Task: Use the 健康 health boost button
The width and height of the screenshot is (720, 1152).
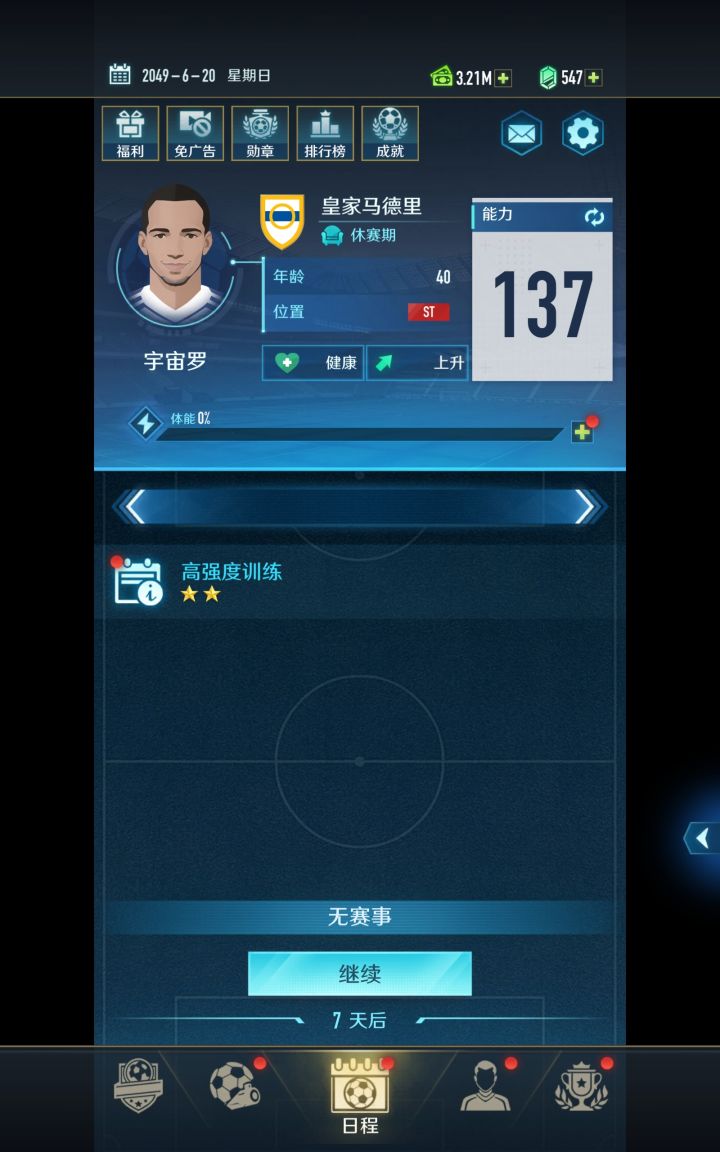Action: pos(312,363)
